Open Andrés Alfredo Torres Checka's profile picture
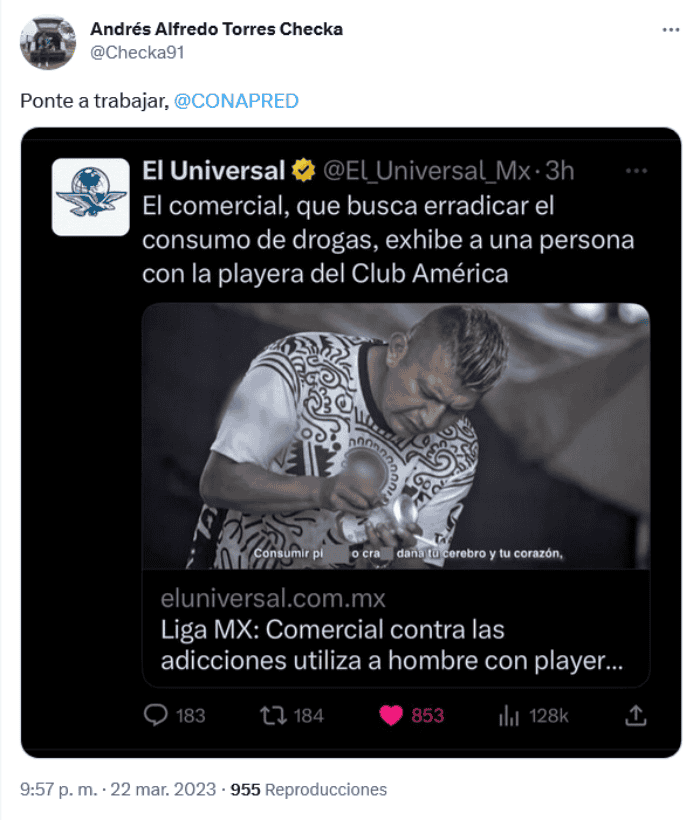The image size is (700, 820). [48, 42]
